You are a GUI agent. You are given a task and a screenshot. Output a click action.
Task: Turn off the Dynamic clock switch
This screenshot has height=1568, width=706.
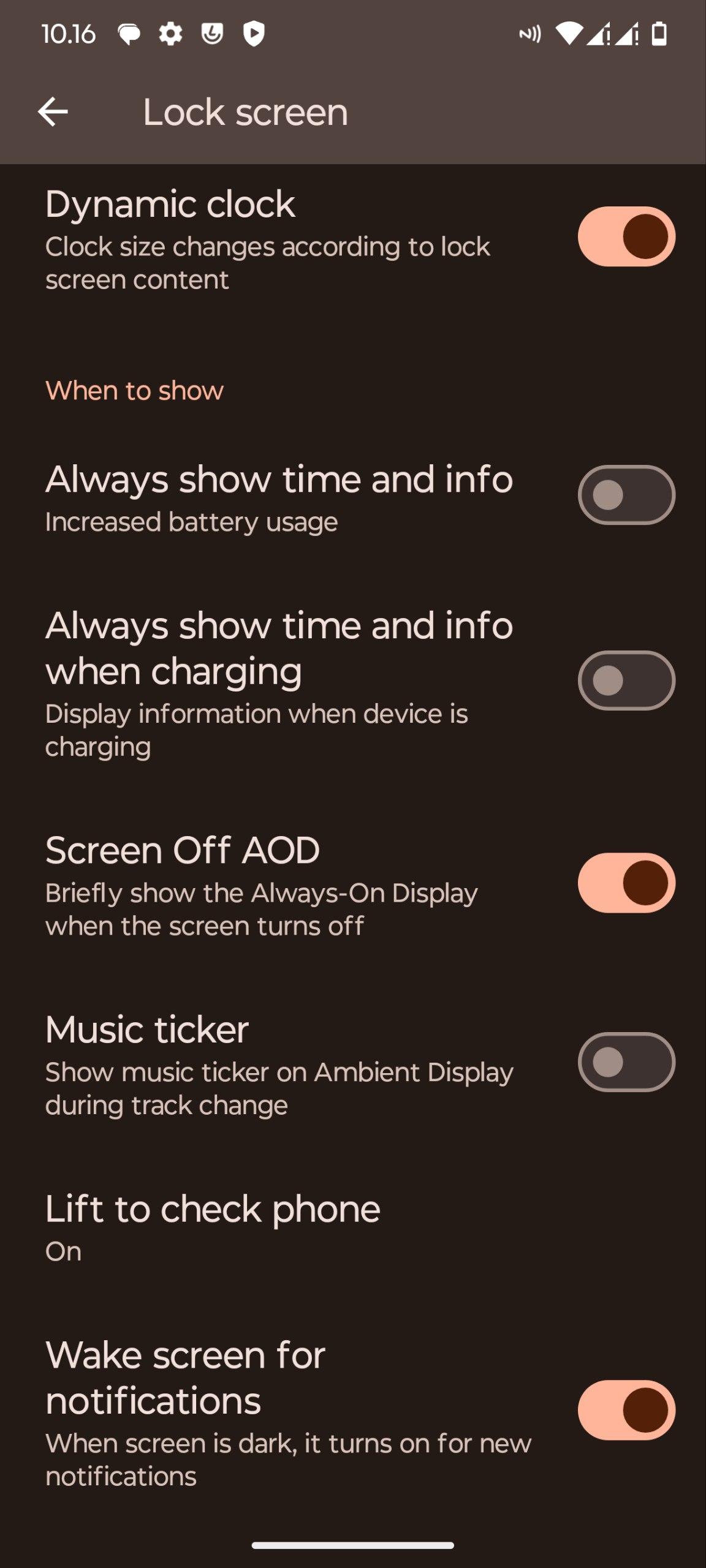click(626, 236)
